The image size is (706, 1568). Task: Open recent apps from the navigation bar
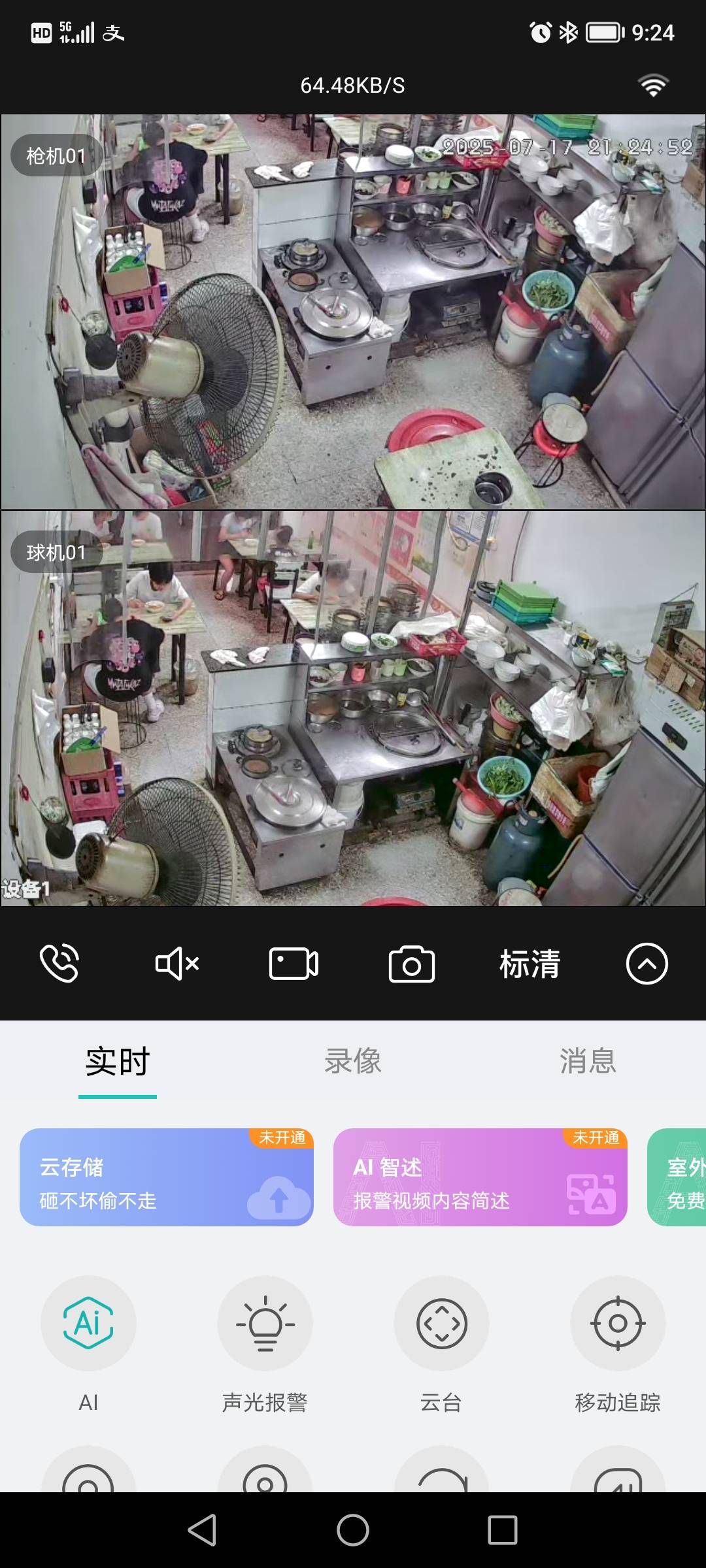502,1530
